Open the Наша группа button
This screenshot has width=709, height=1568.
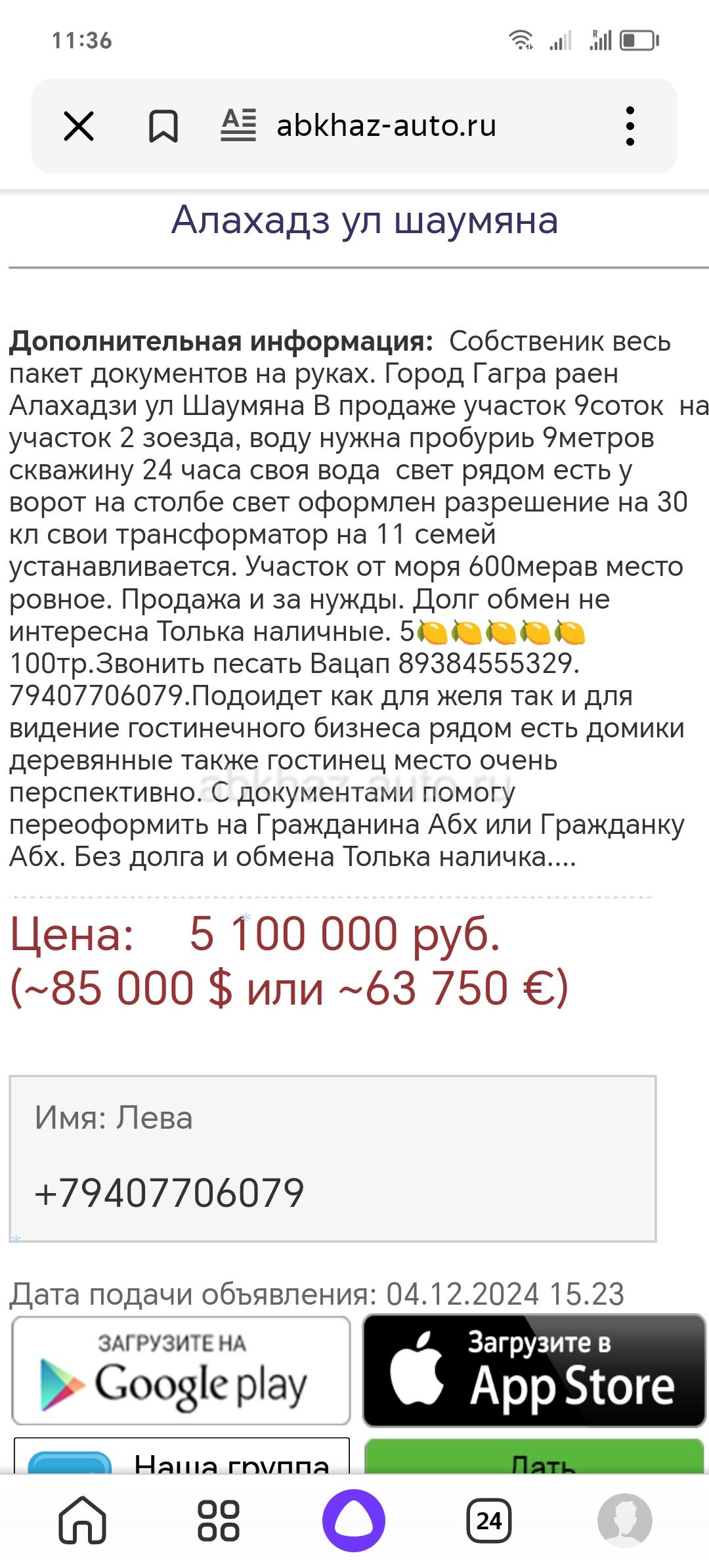[x=181, y=1456]
